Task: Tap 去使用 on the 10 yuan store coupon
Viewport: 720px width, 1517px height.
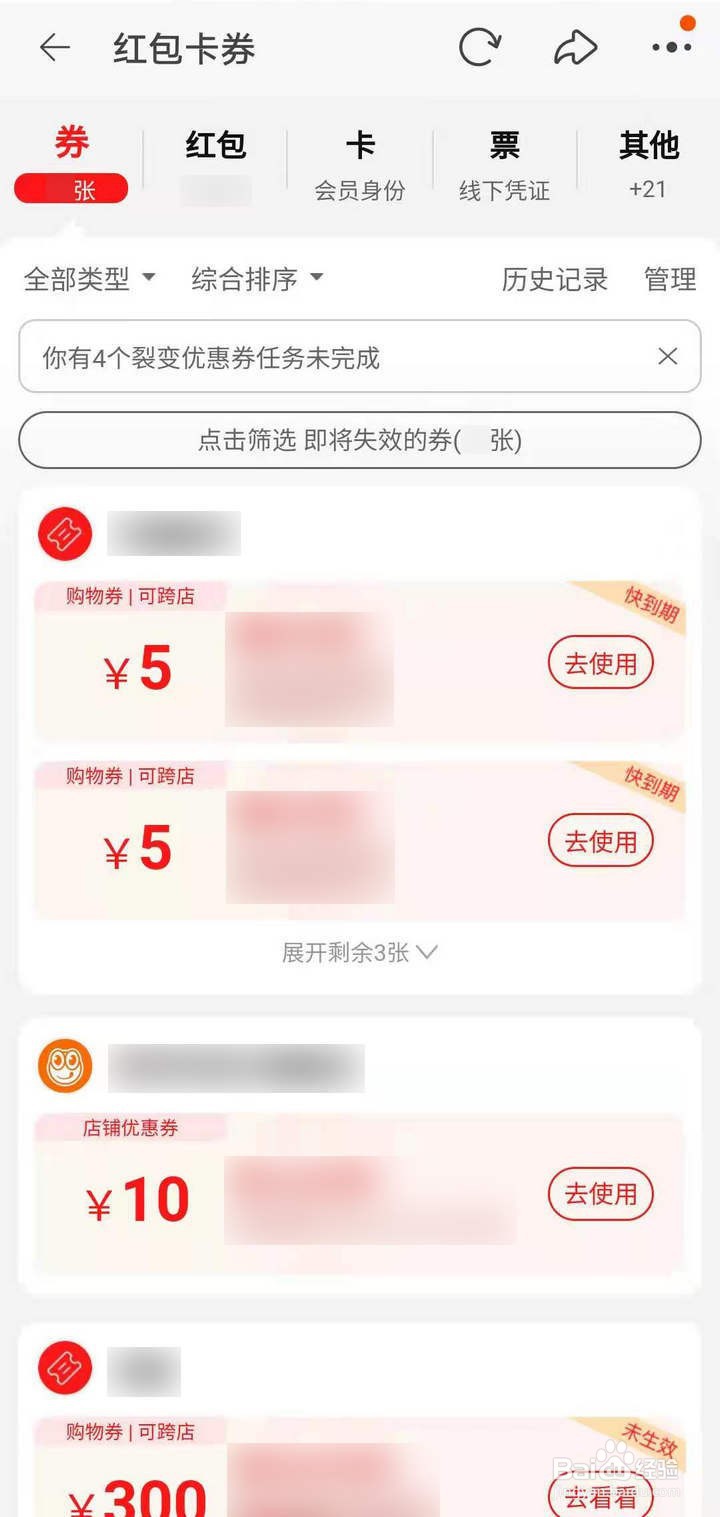Action: [x=600, y=1194]
